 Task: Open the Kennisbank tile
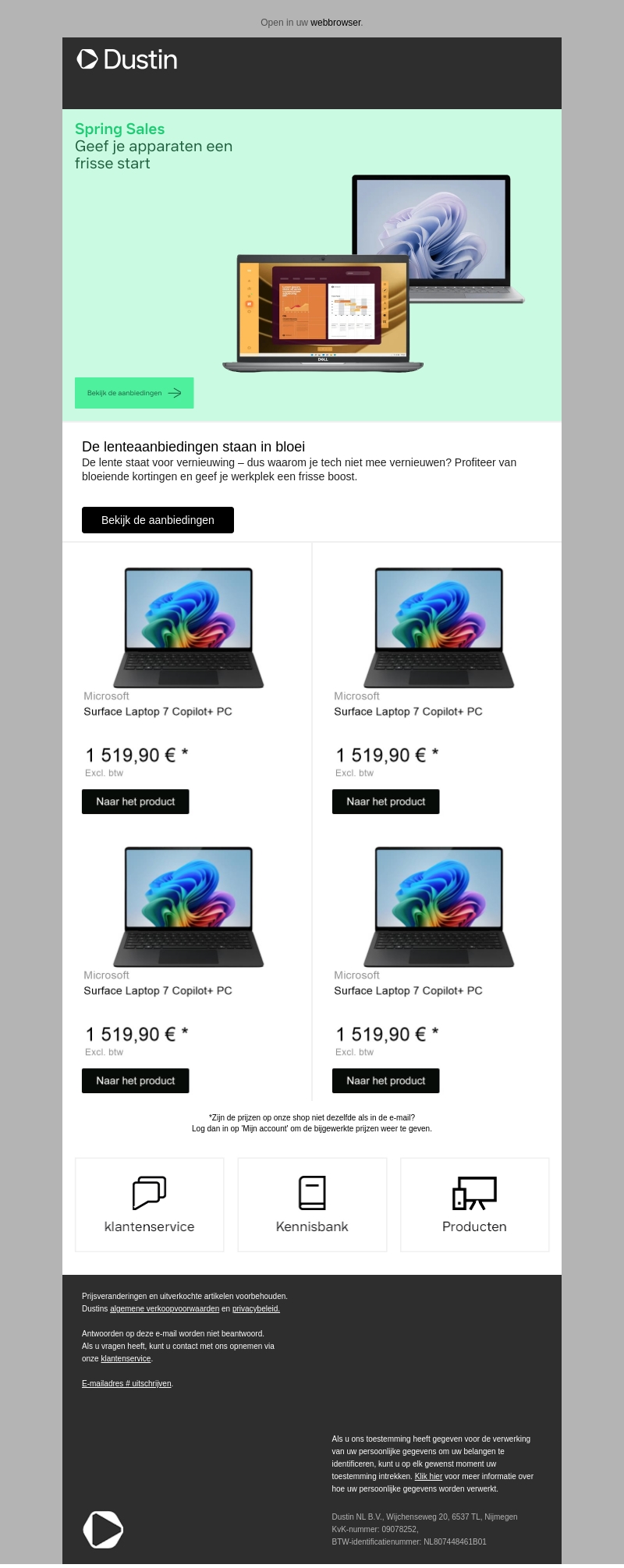312,1205
